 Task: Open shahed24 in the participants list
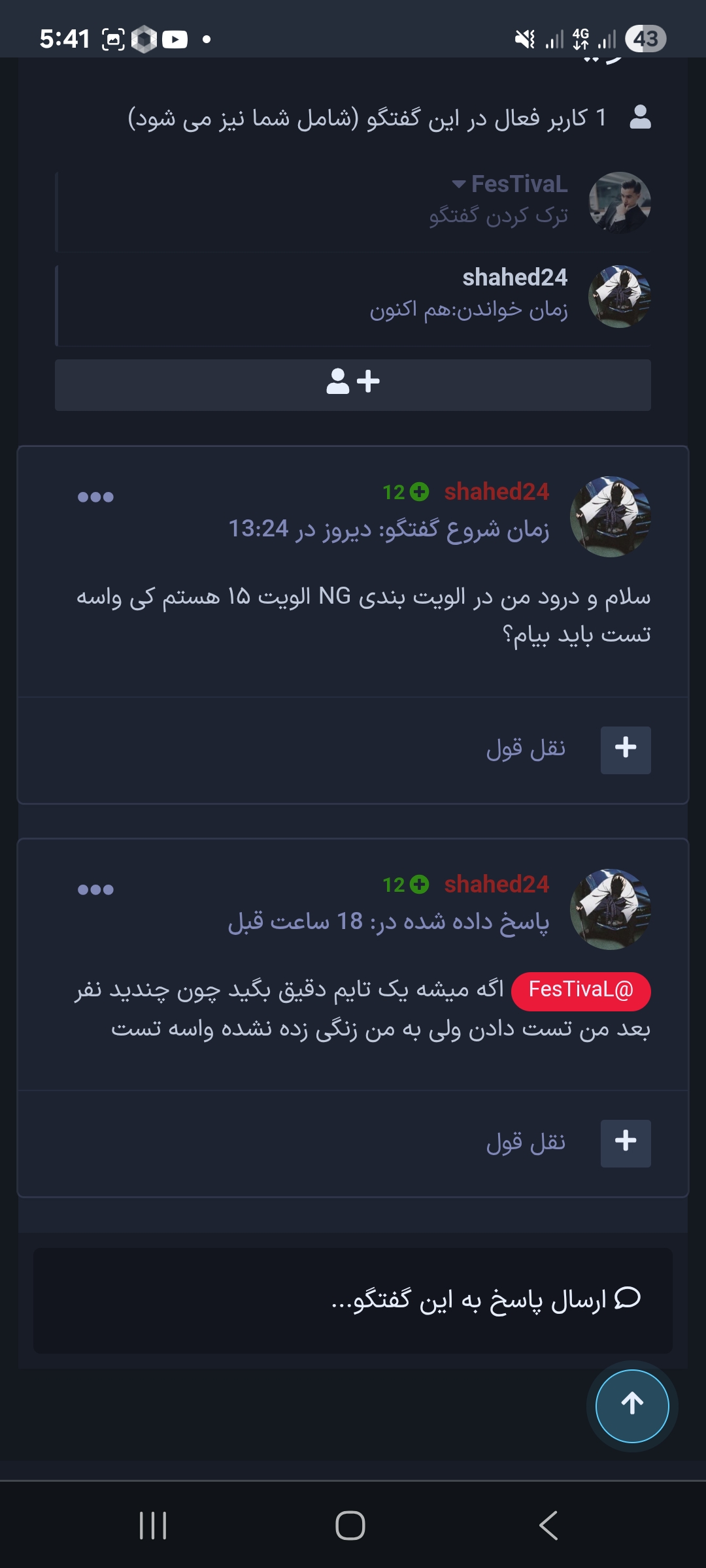[x=514, y=278]
